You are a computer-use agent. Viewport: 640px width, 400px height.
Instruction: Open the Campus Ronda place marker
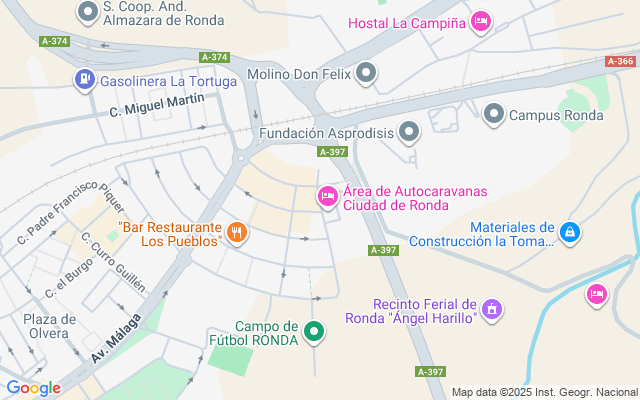(492, 114)
